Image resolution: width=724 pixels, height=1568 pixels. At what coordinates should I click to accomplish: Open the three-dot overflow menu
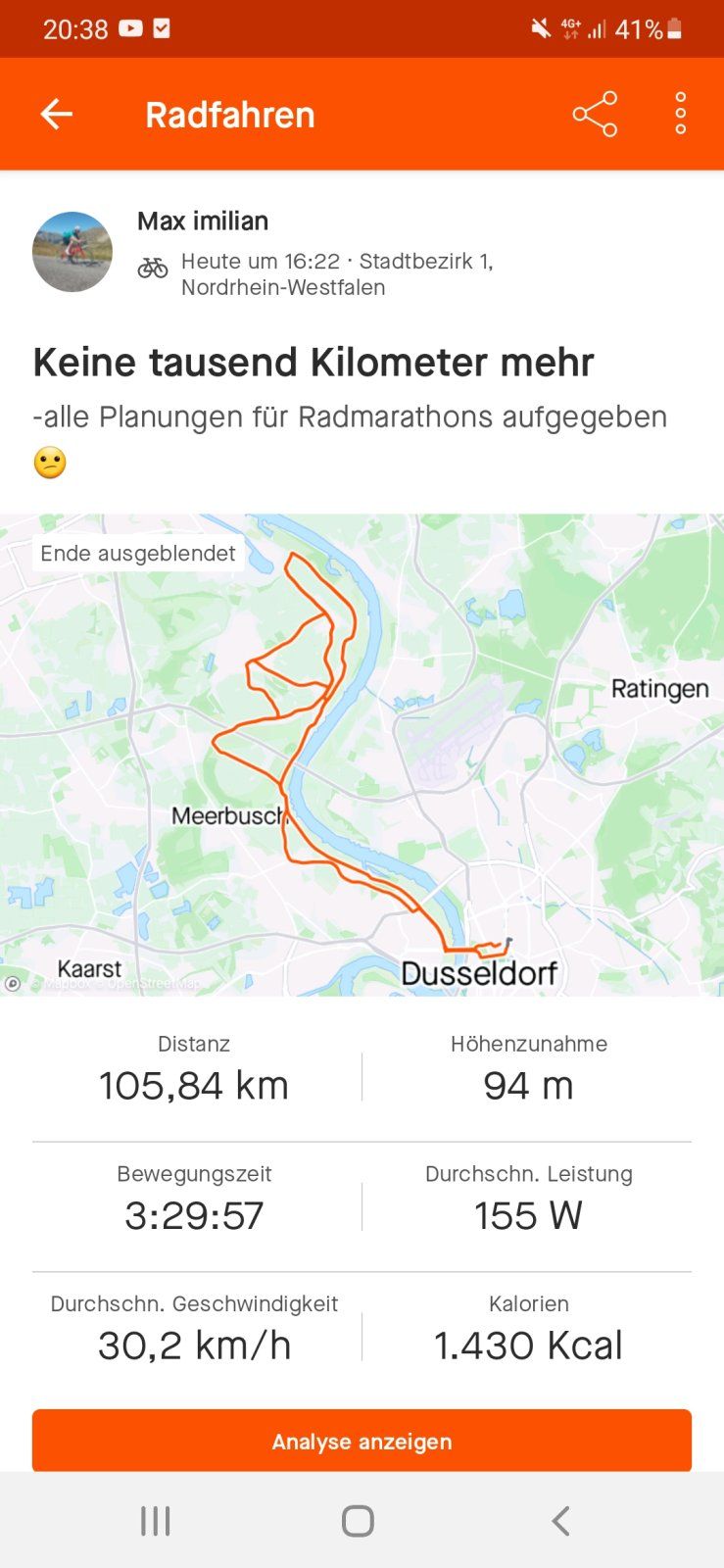tap(681, 115)
